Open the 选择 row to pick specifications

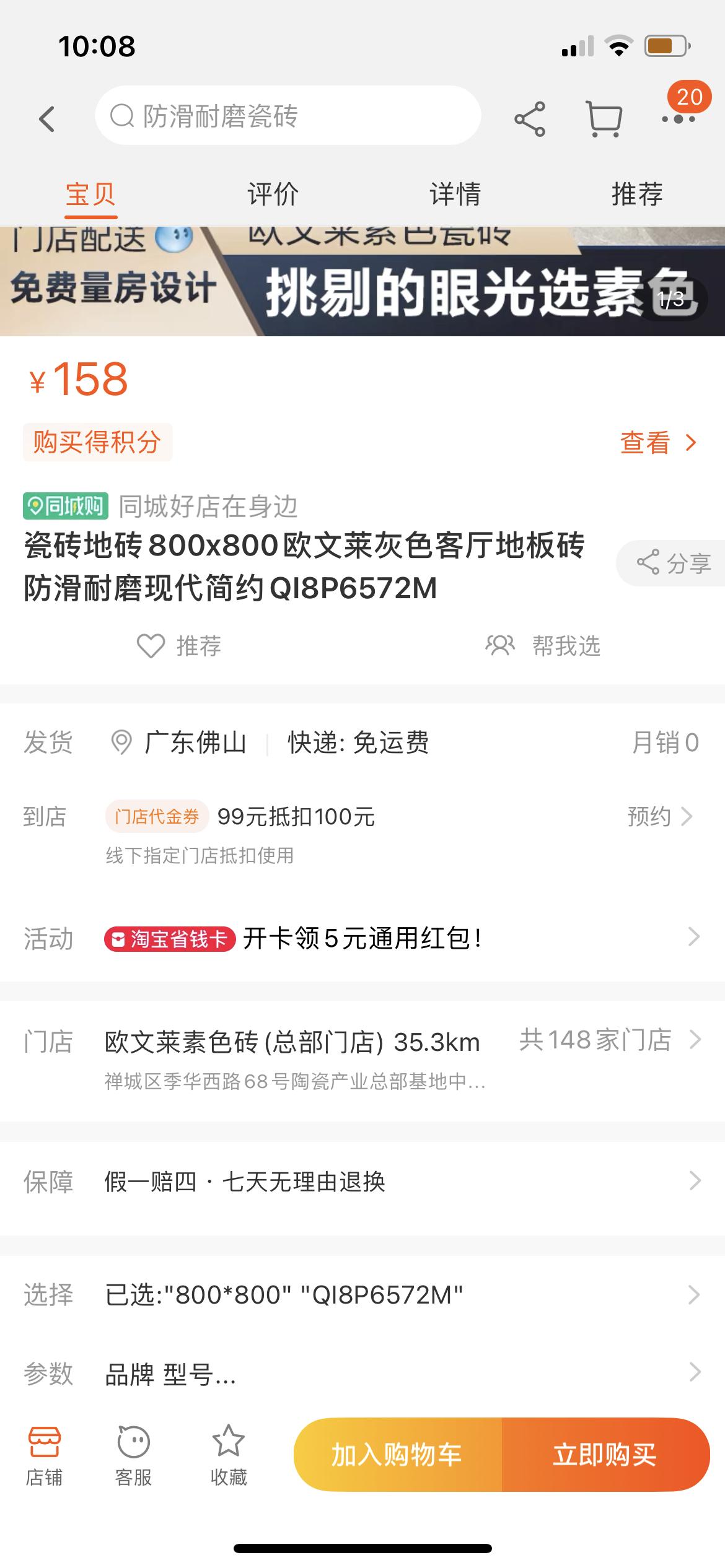pos(397,1294)
